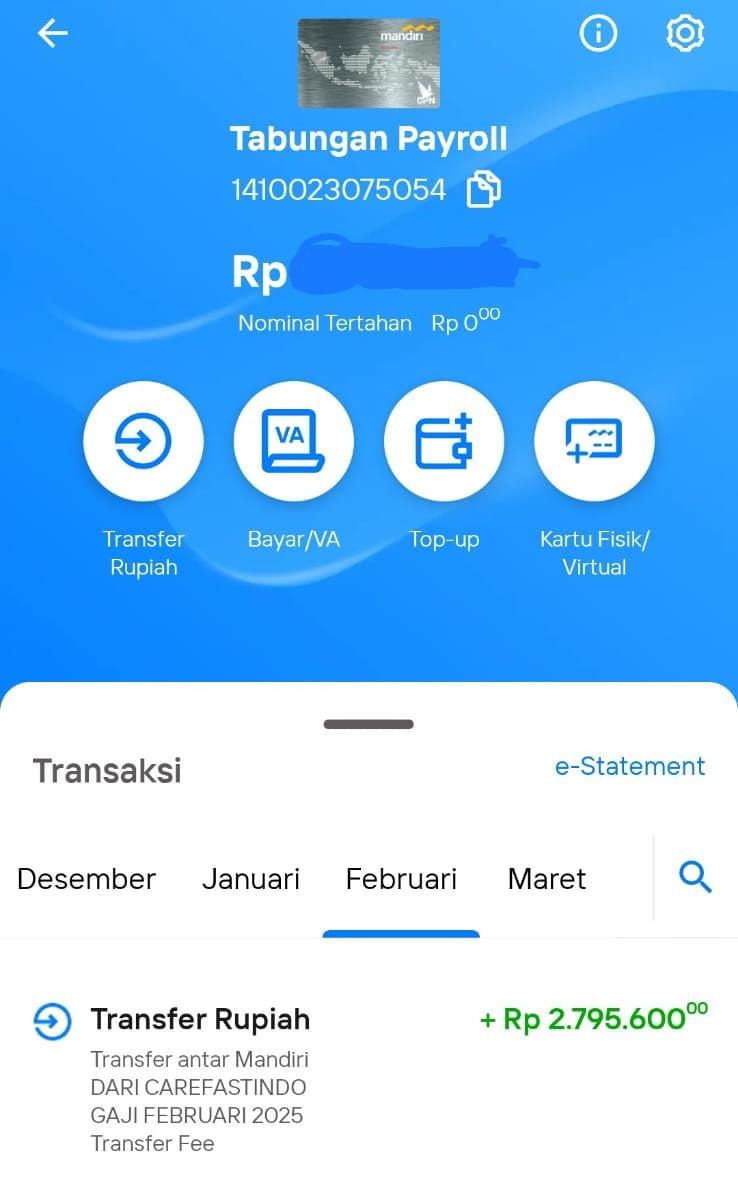Open Bayar/VA payment option
This screenshot has width=738, height=1183.
coord(294,441)
